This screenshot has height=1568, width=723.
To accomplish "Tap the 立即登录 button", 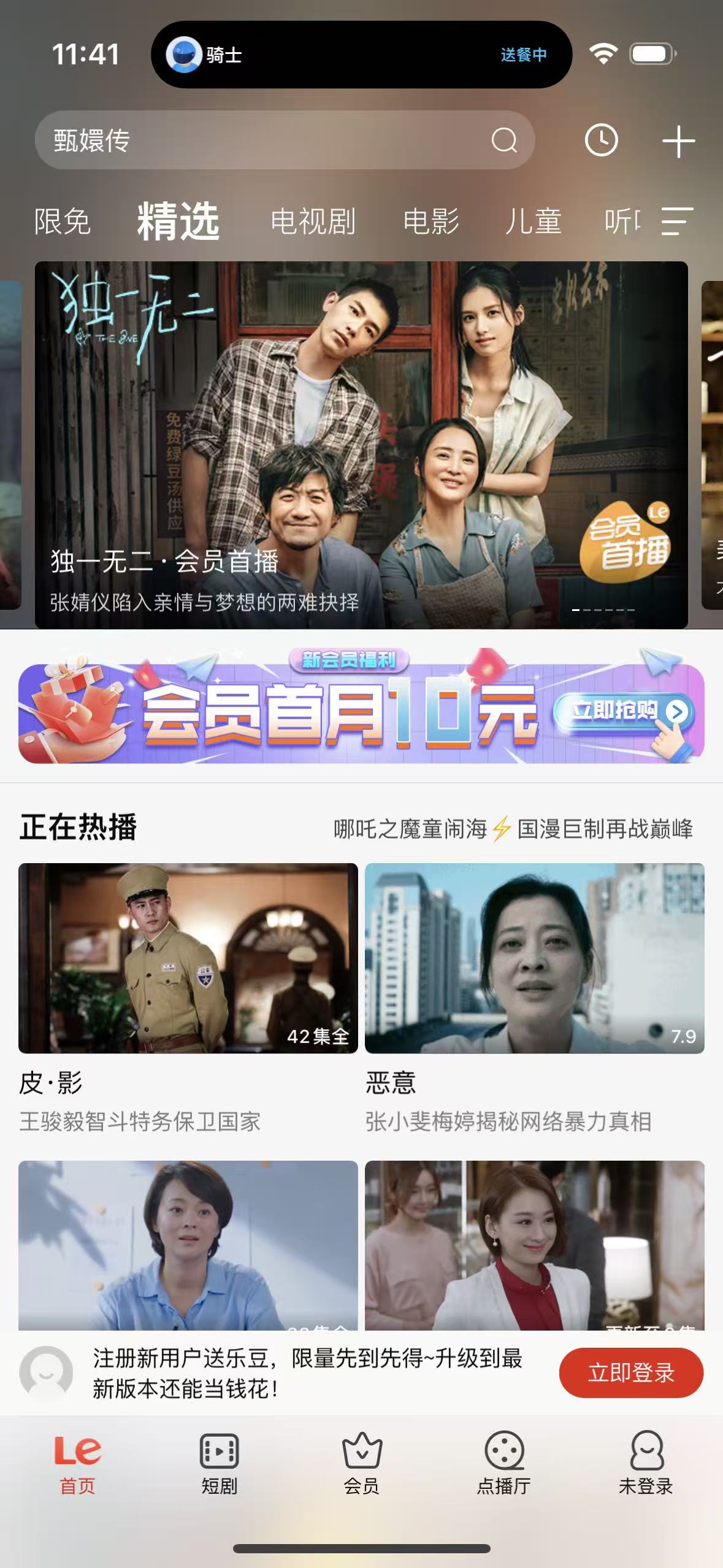I will [630, 1372].
